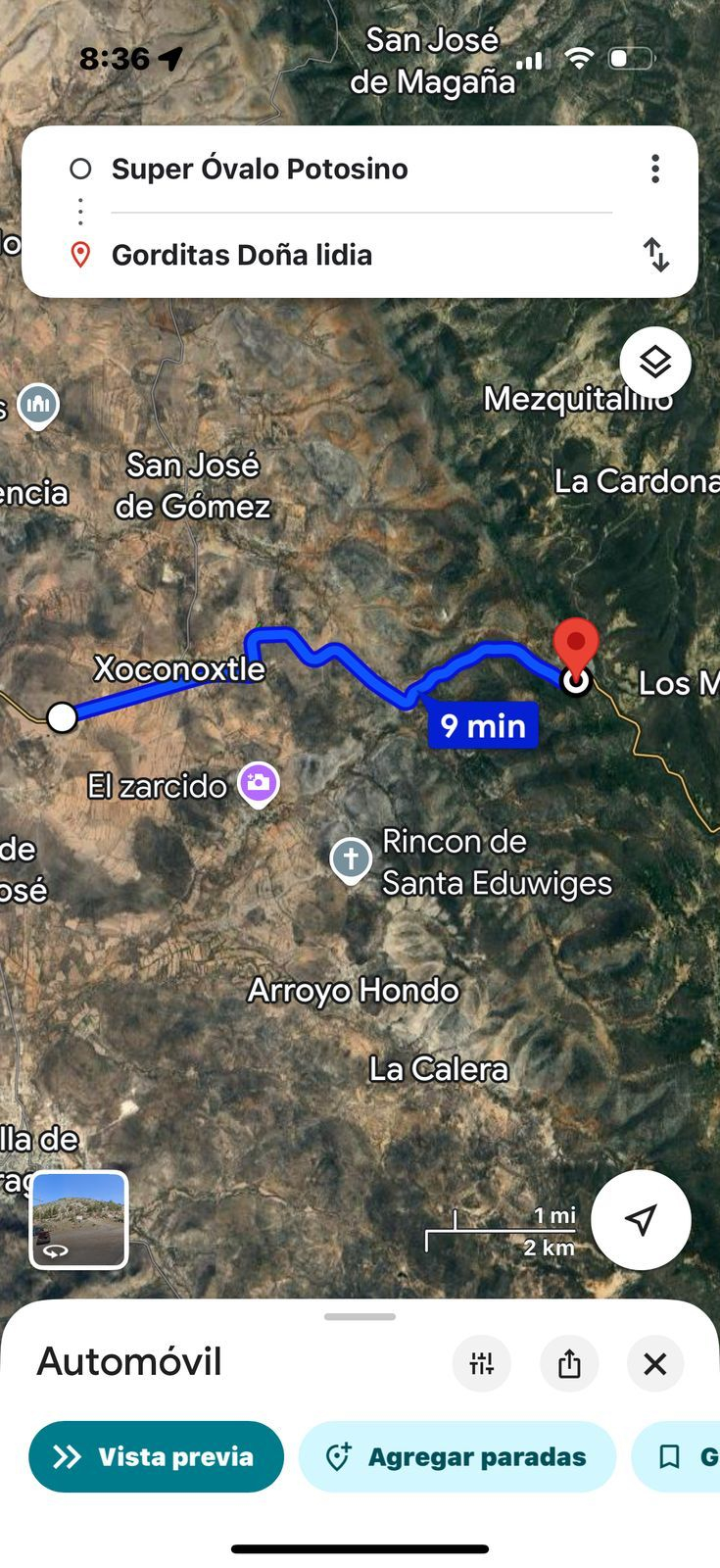The height and width of the screenshot is (1568, 720).
Task: Open route options filter icon
Action: [482, 1363]
